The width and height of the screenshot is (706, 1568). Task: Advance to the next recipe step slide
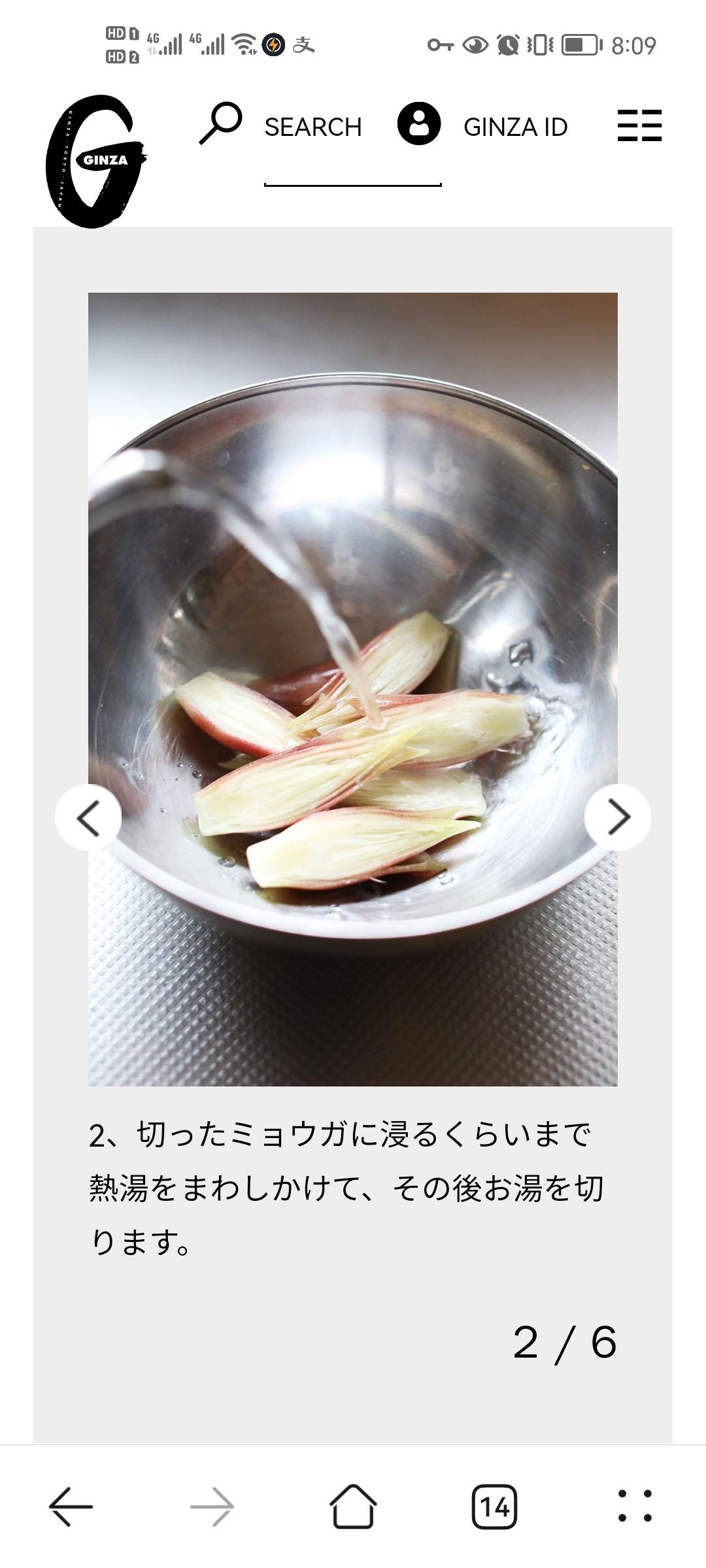coord(618,817)
